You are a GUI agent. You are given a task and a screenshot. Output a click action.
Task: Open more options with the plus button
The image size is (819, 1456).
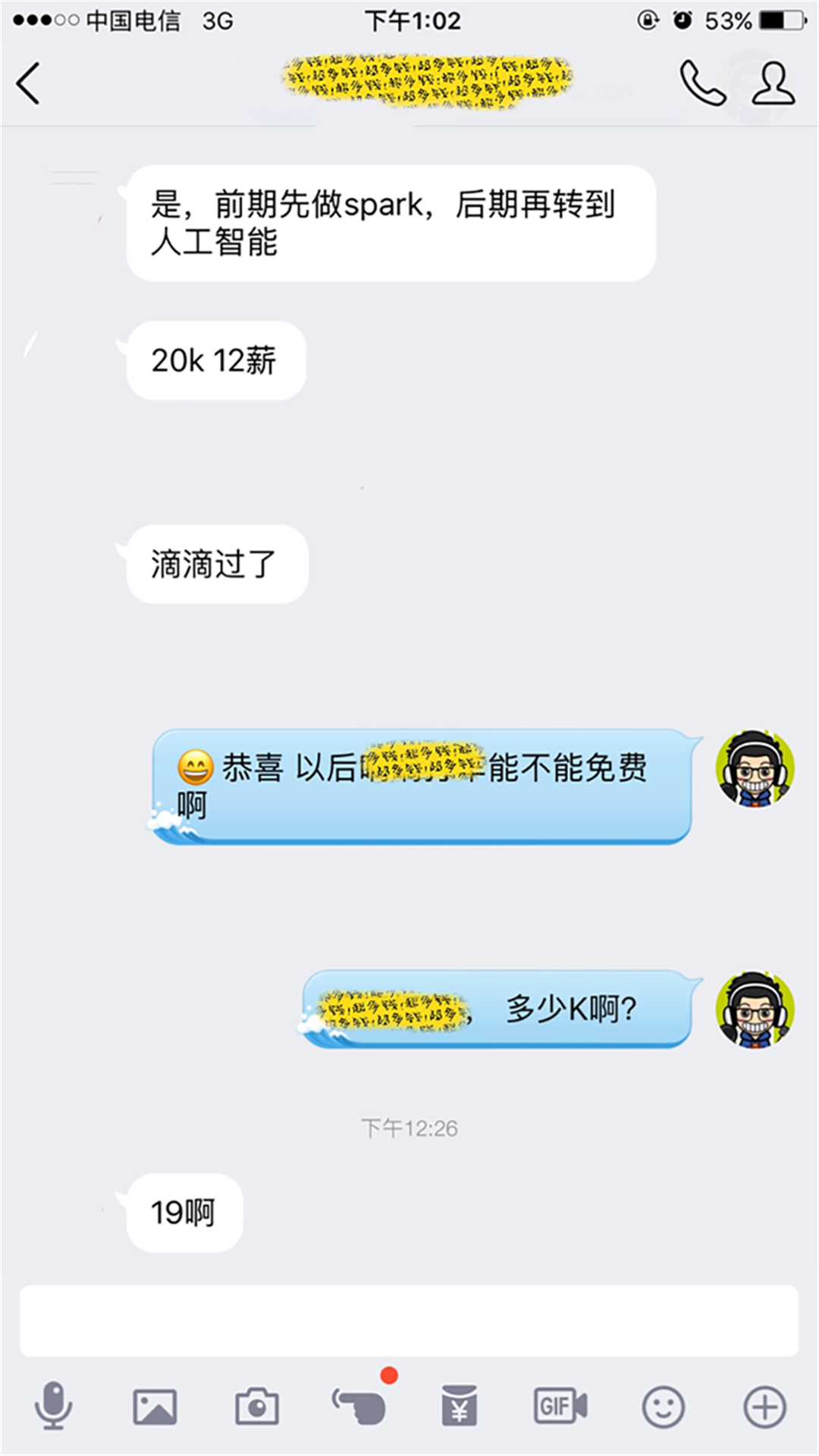pyautogui.click(x=764, y=1407)
